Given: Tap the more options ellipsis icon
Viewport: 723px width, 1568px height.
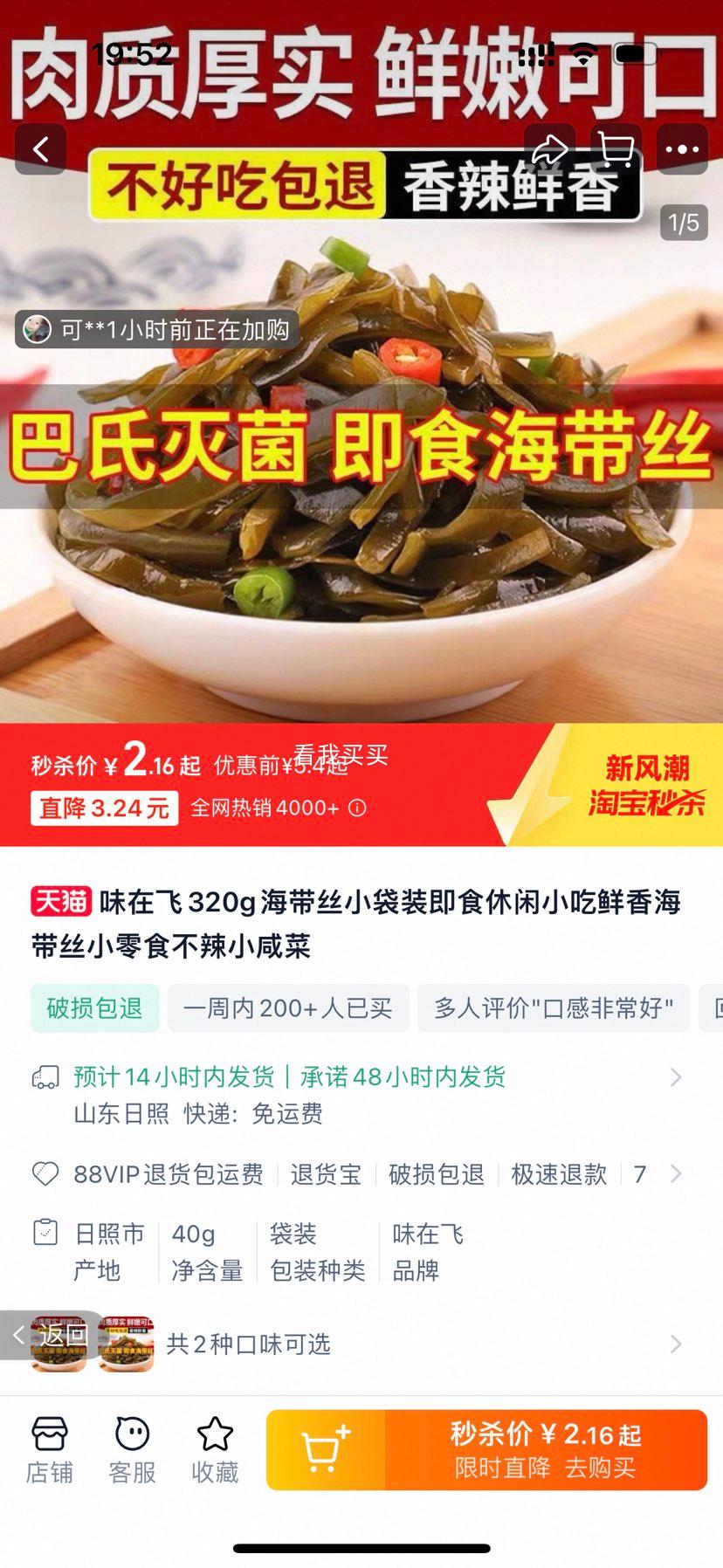Looking at the screenshot, I should pos(683,148).
